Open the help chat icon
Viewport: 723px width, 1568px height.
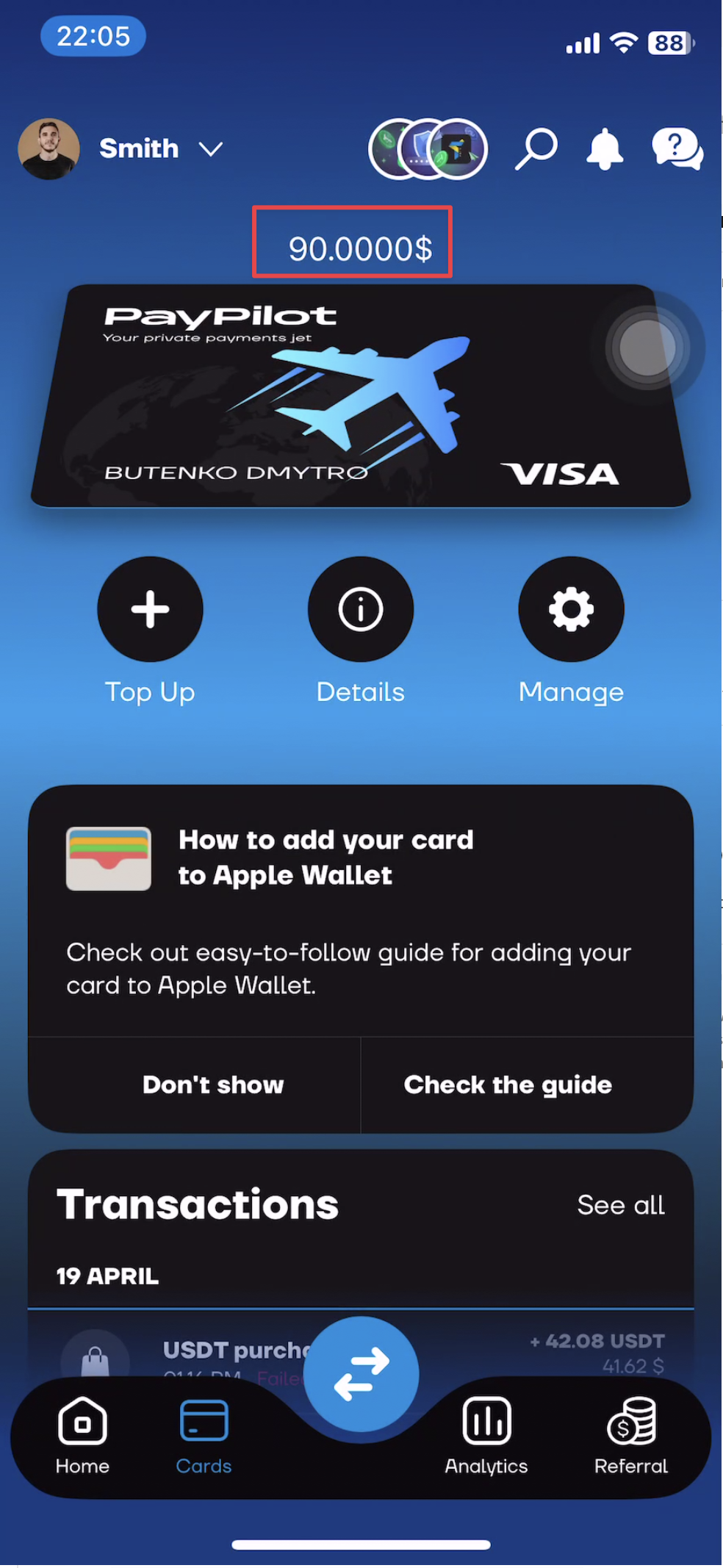[x=677, y=149]
